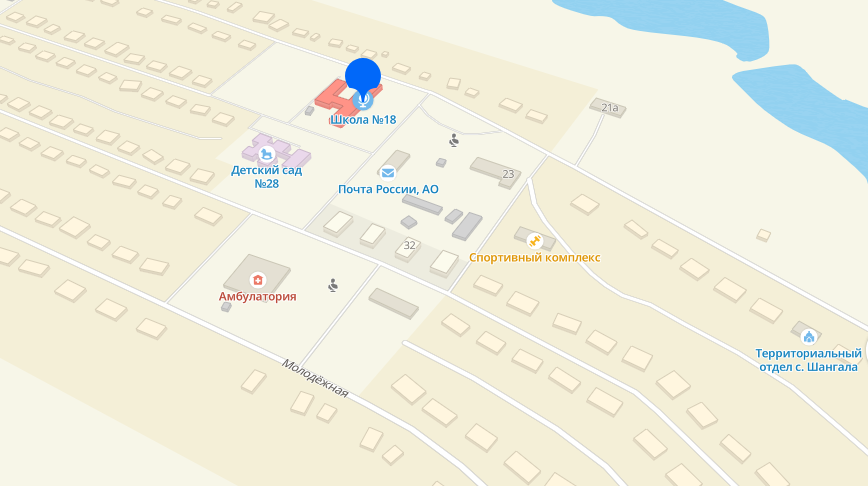Open the Спортивный комплекс place marker
This screenshot has width=868, height=486.
[x=535, y=241]
